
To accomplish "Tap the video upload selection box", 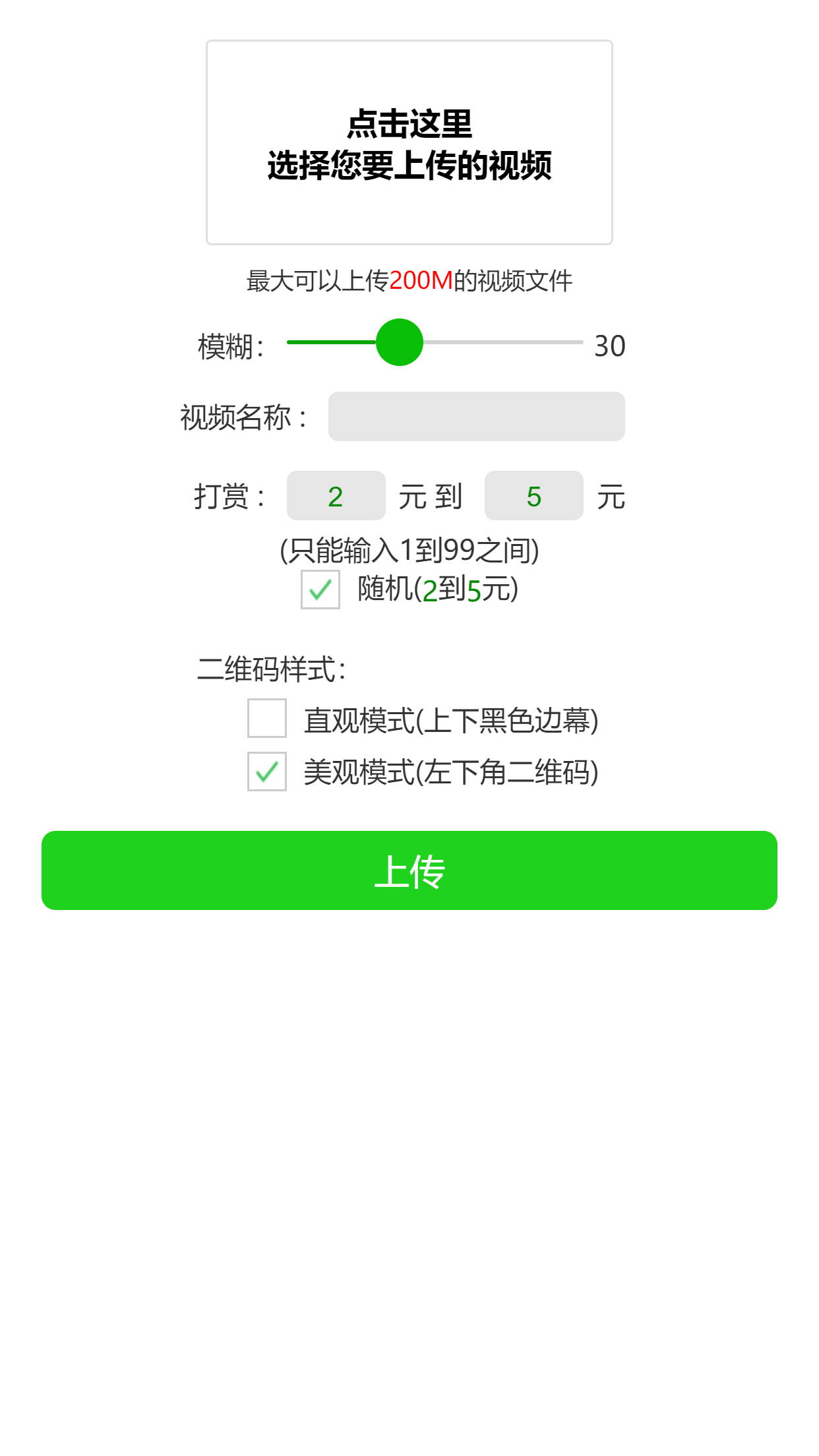I will (409, 142).
